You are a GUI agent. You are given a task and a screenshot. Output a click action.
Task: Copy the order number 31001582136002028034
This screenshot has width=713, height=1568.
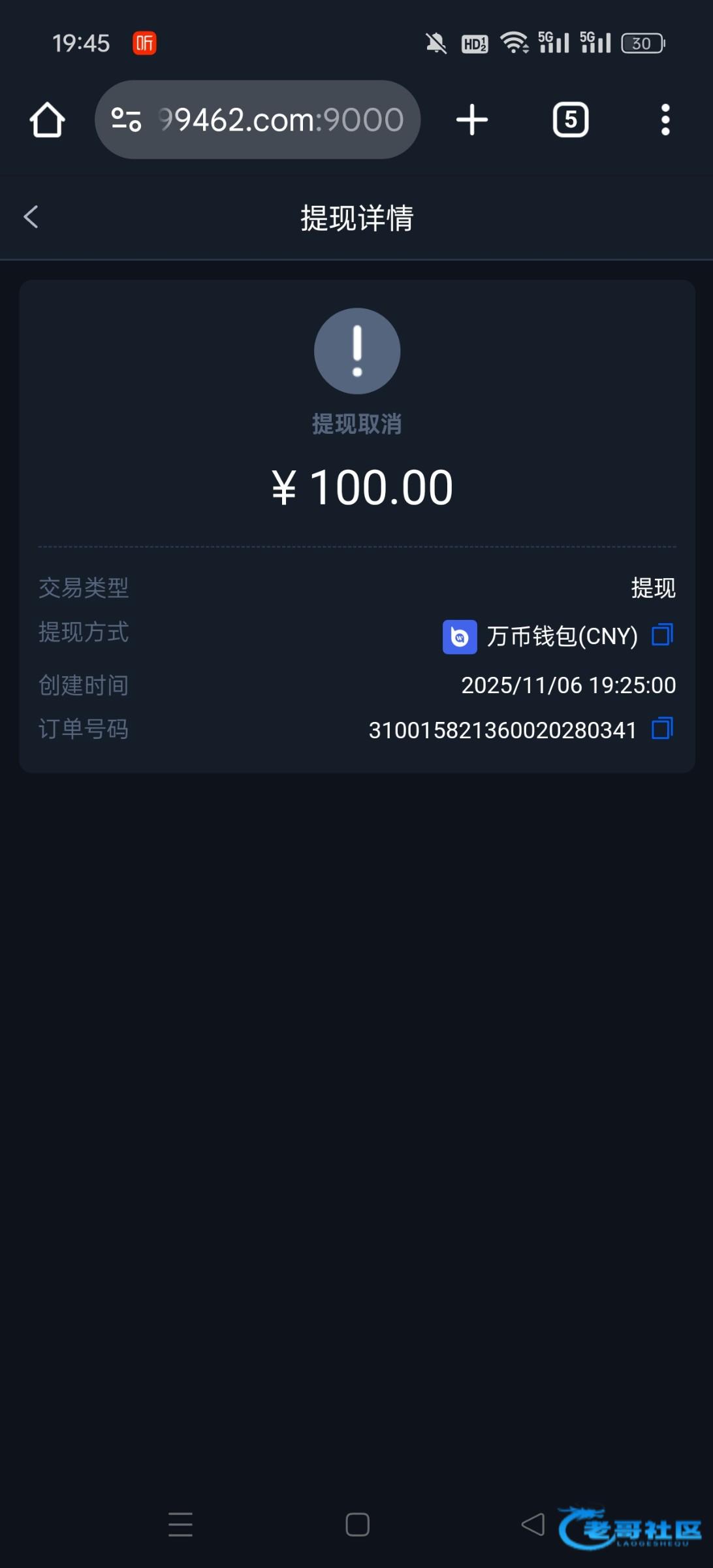pos(662,728)
